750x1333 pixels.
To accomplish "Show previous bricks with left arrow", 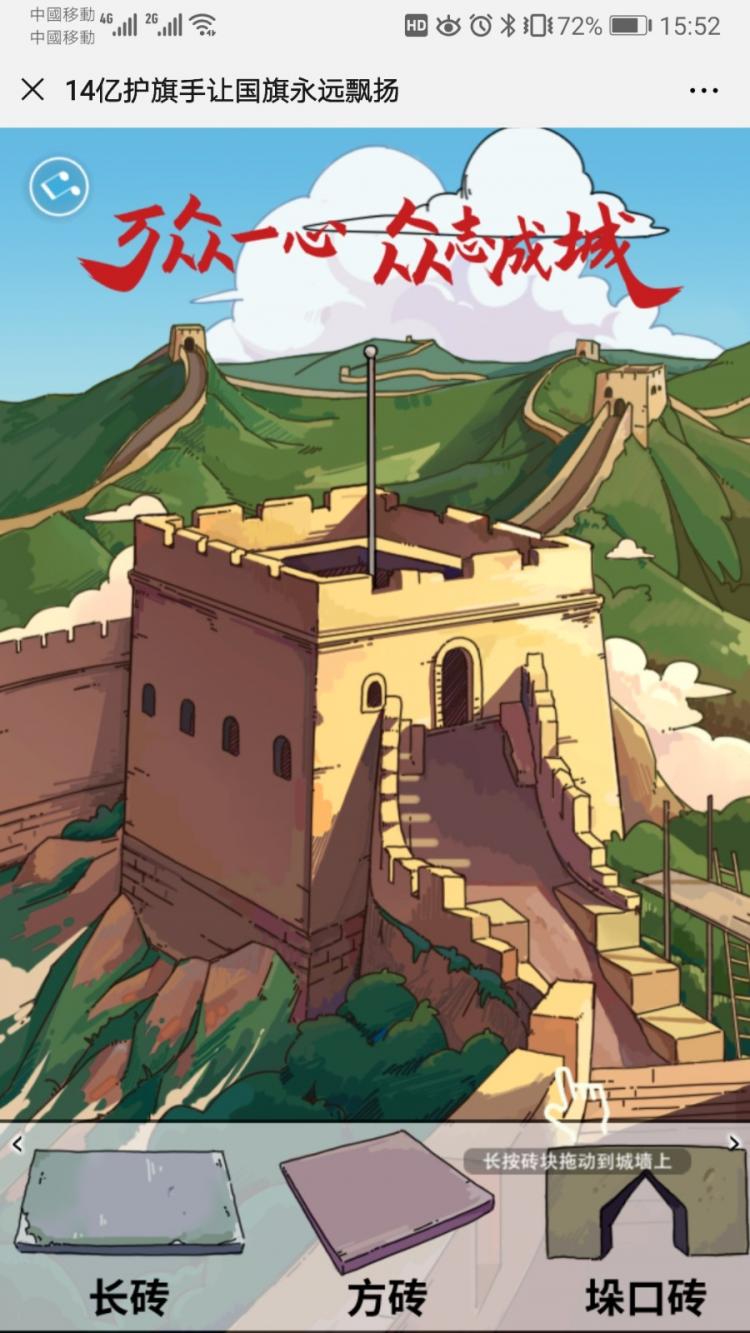I will point(15,1144).
